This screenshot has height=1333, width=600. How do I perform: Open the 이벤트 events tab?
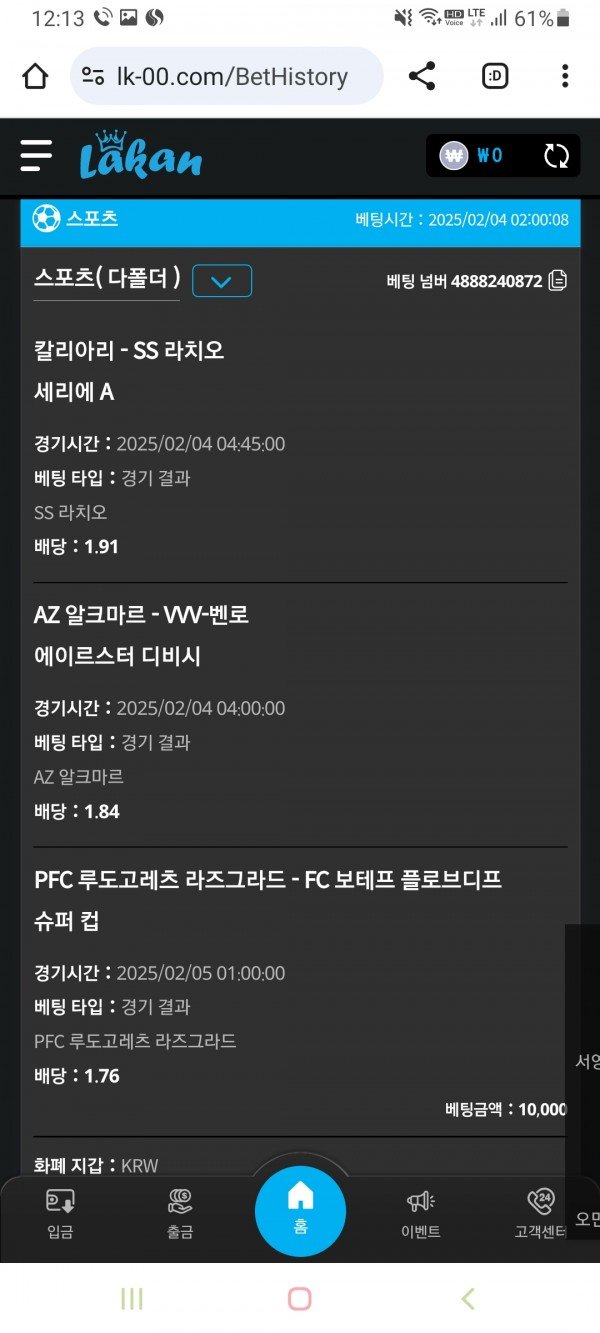click(x=420, y=1213)
